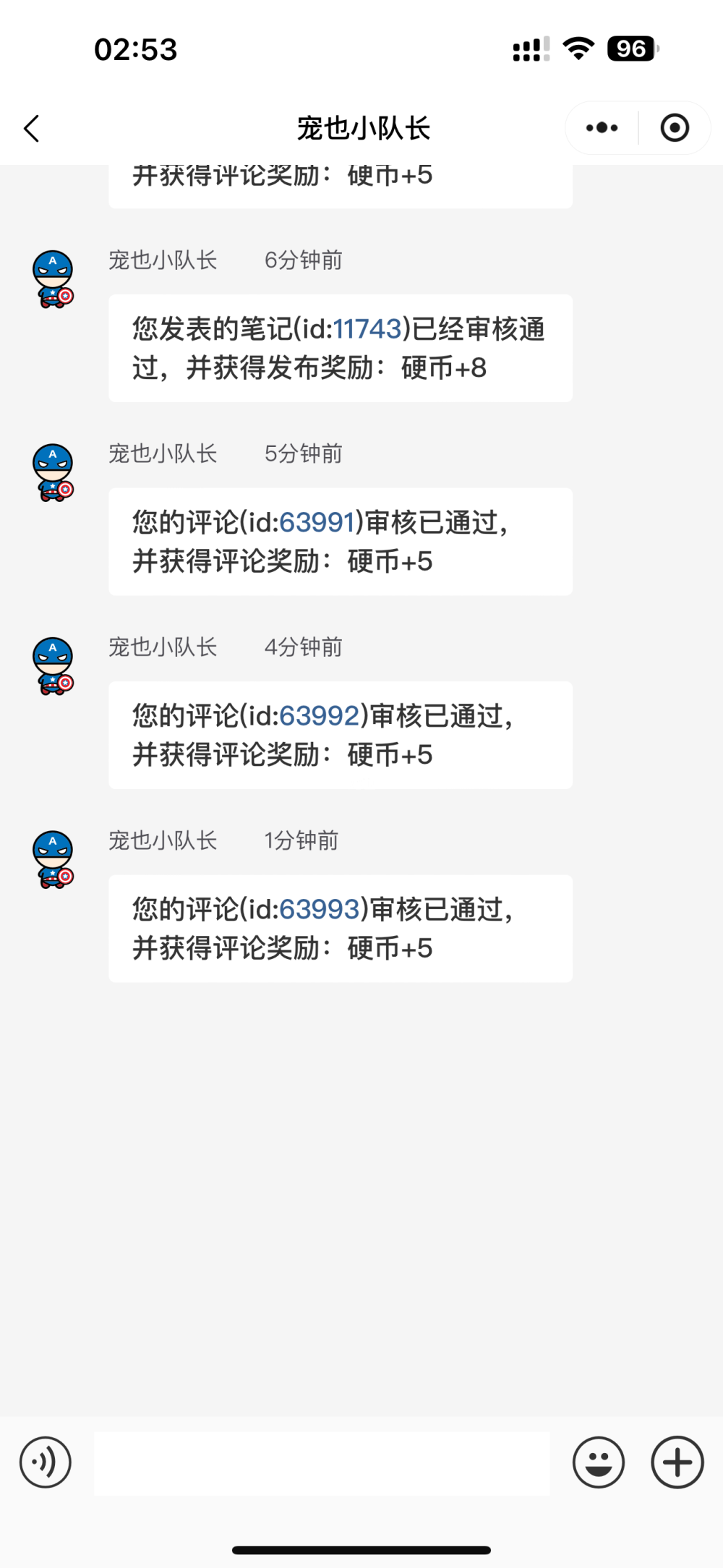Screen dimensions: 723x1568
Task: Open note link id 11743
Action: point(367,329)
